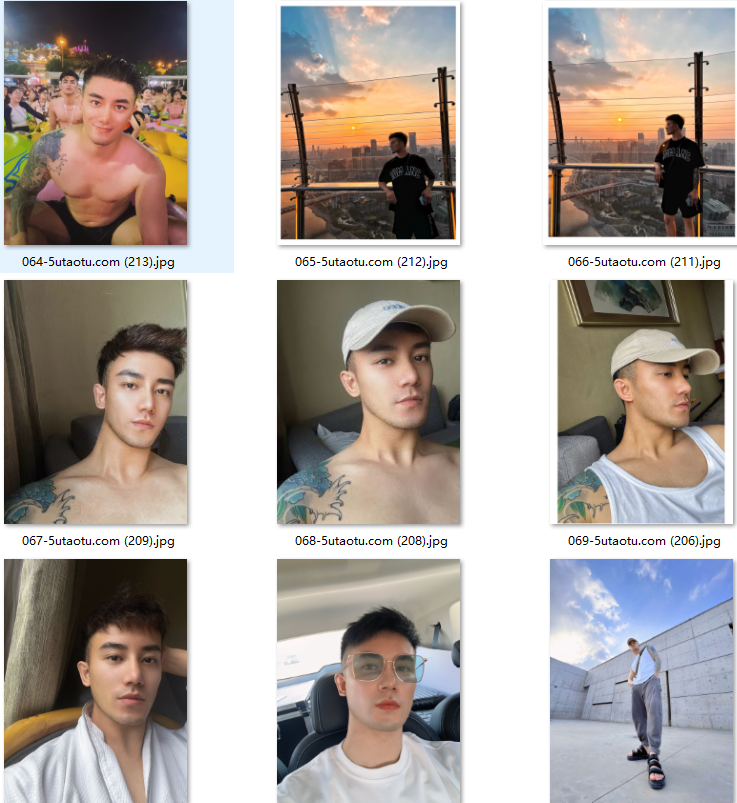Open the file 064-5utaotu.com (213).jpg
Screen dimensions: 737x803
coord(96,124)
